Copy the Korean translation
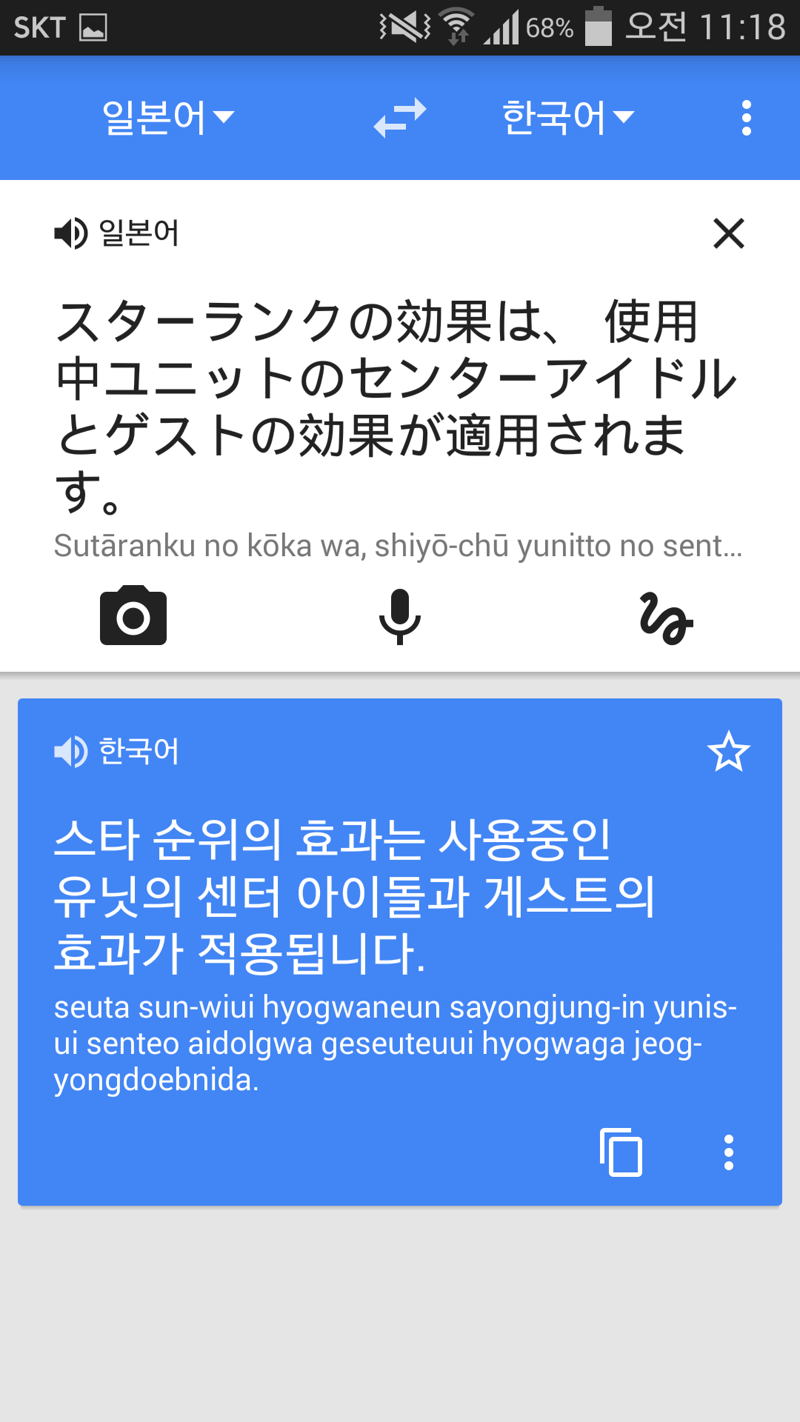The image size is (800, 1422). pyautogui.click(x=620, y=1152)
